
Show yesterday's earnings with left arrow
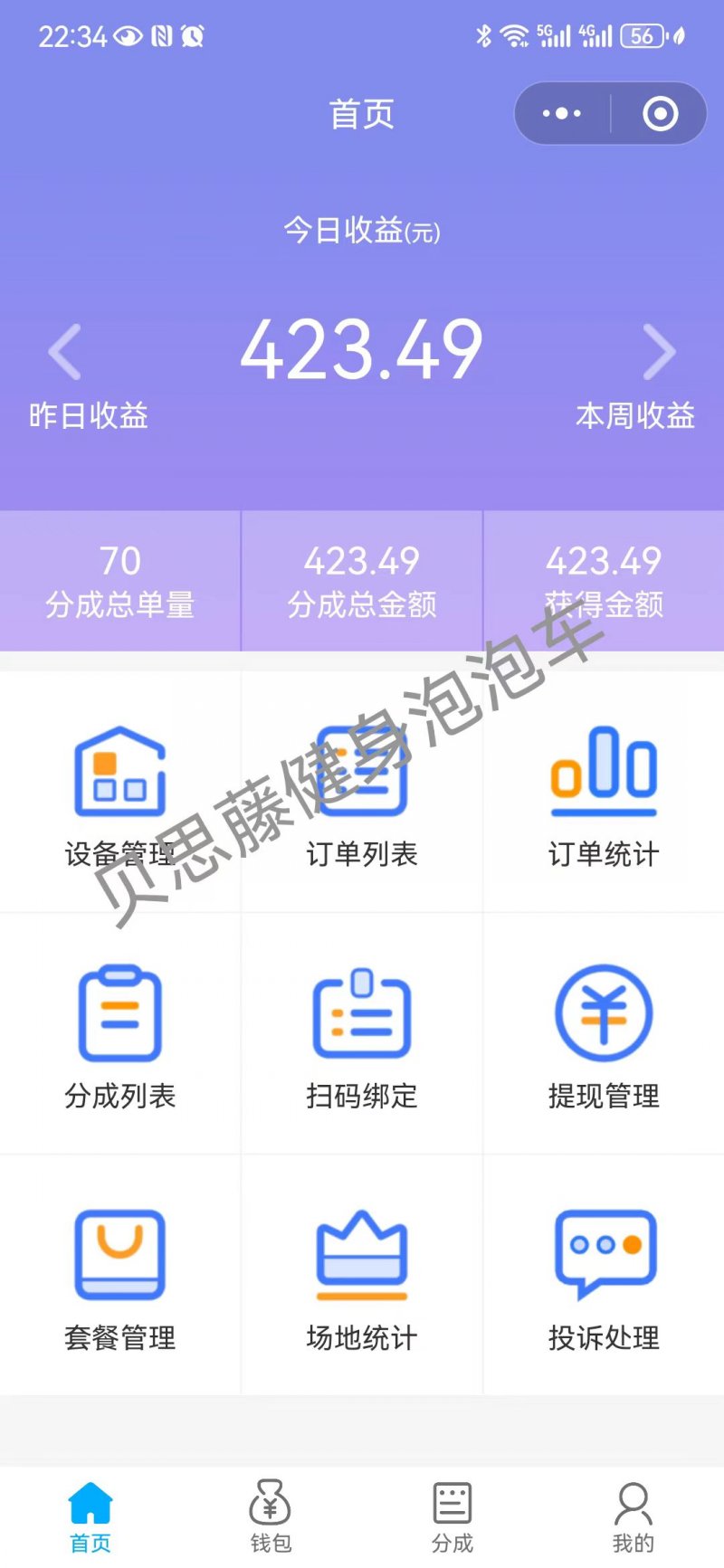pos(65,351)
